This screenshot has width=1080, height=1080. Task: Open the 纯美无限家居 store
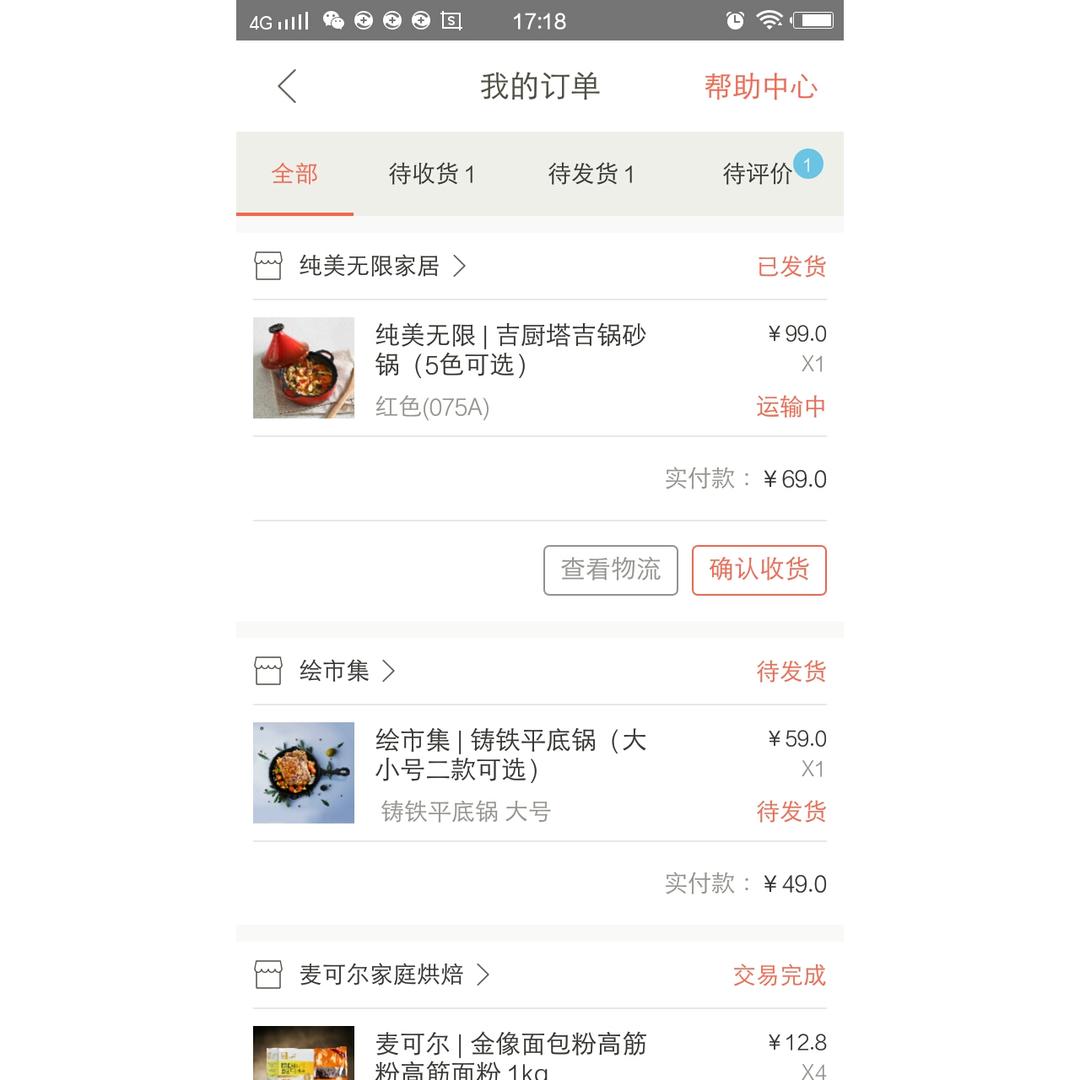tap(369, 266)
